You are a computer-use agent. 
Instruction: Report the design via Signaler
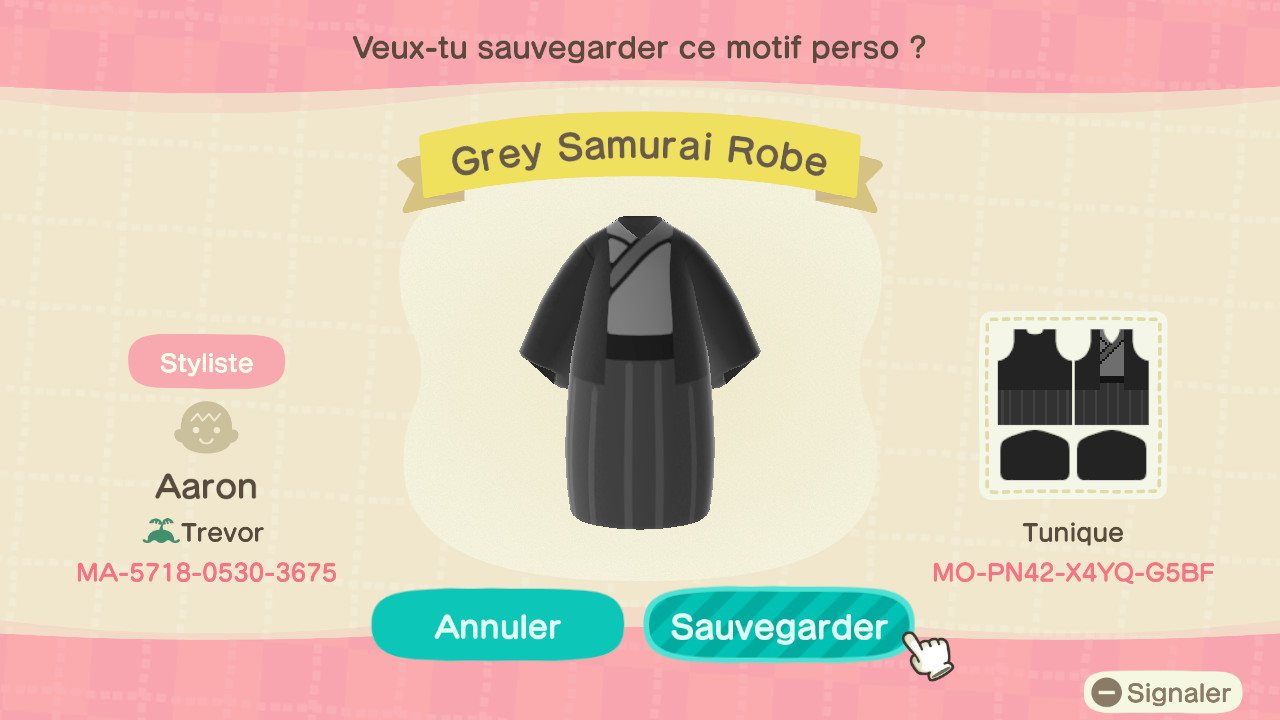1163,692
